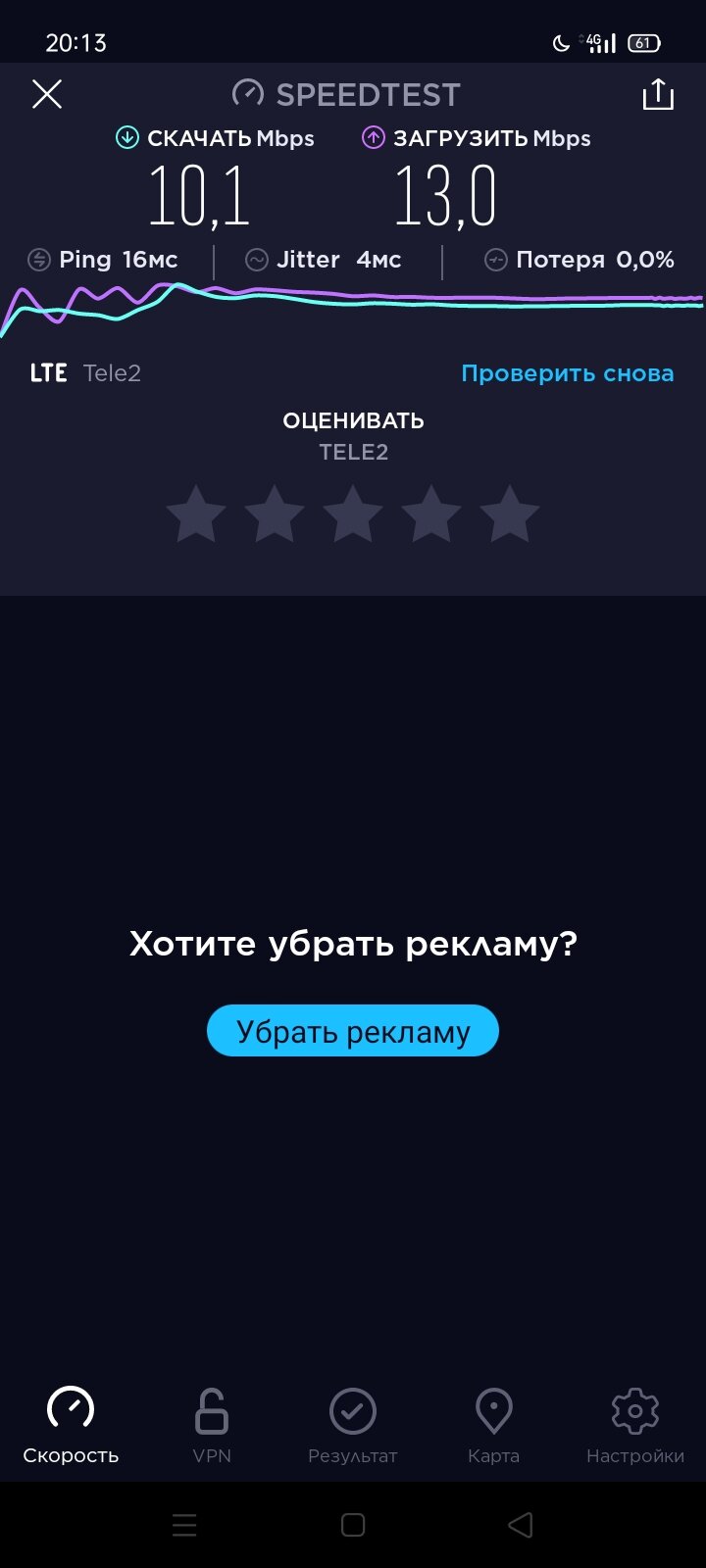This screenshot has width=706, height=1568.
Task: Switch to the VPN tab
Action: (212, 1426)
